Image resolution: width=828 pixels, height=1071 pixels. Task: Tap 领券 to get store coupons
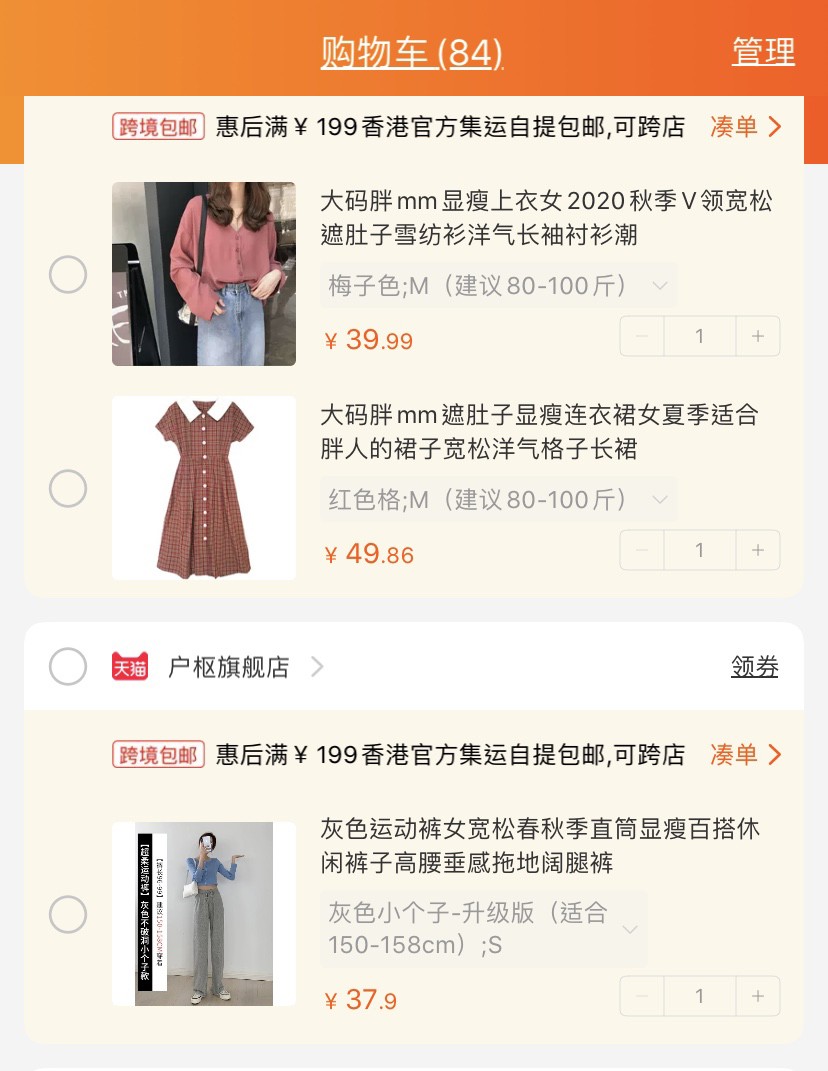(754, 667)
